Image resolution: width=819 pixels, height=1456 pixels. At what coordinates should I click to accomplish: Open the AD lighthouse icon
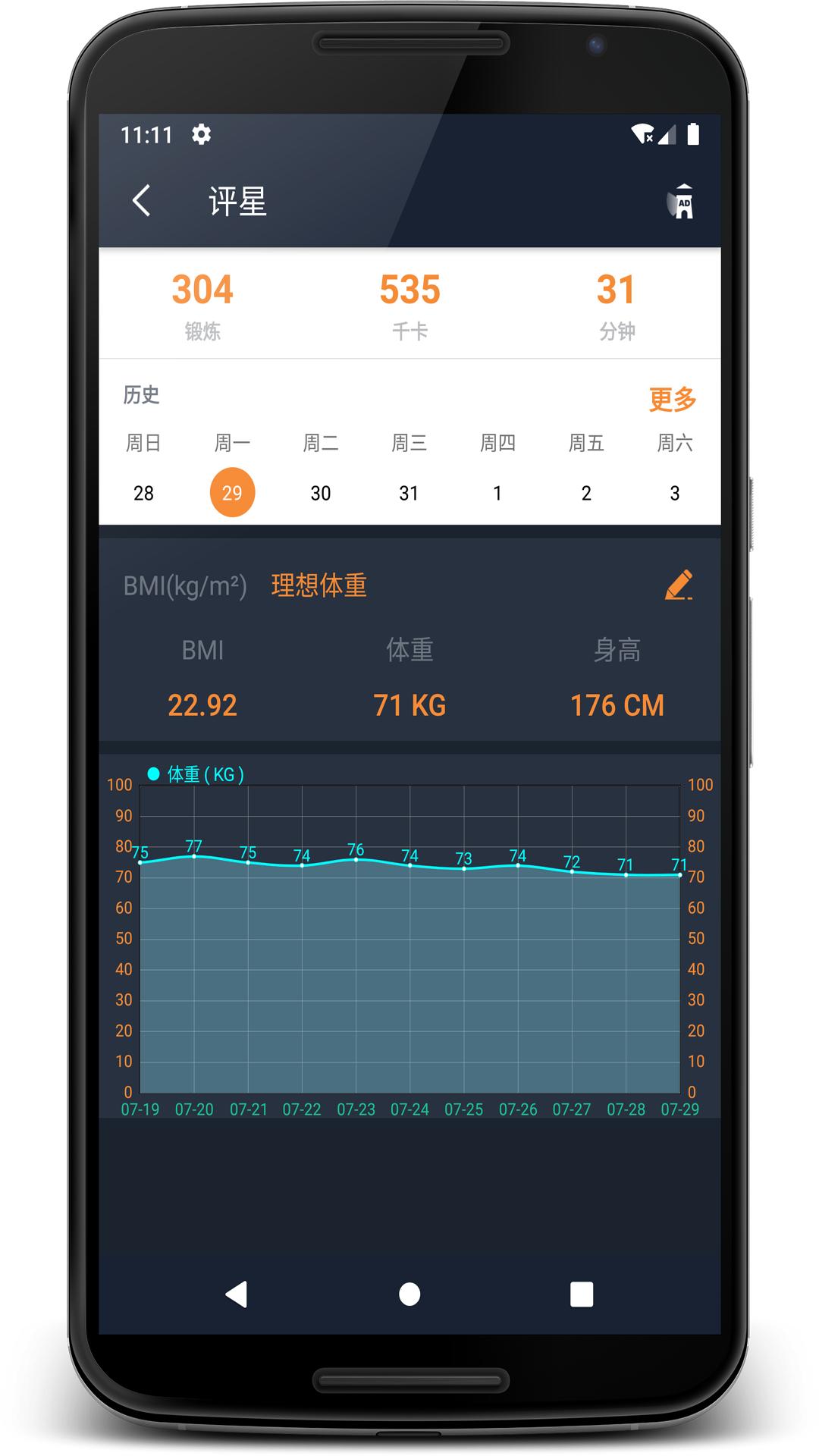681,202
